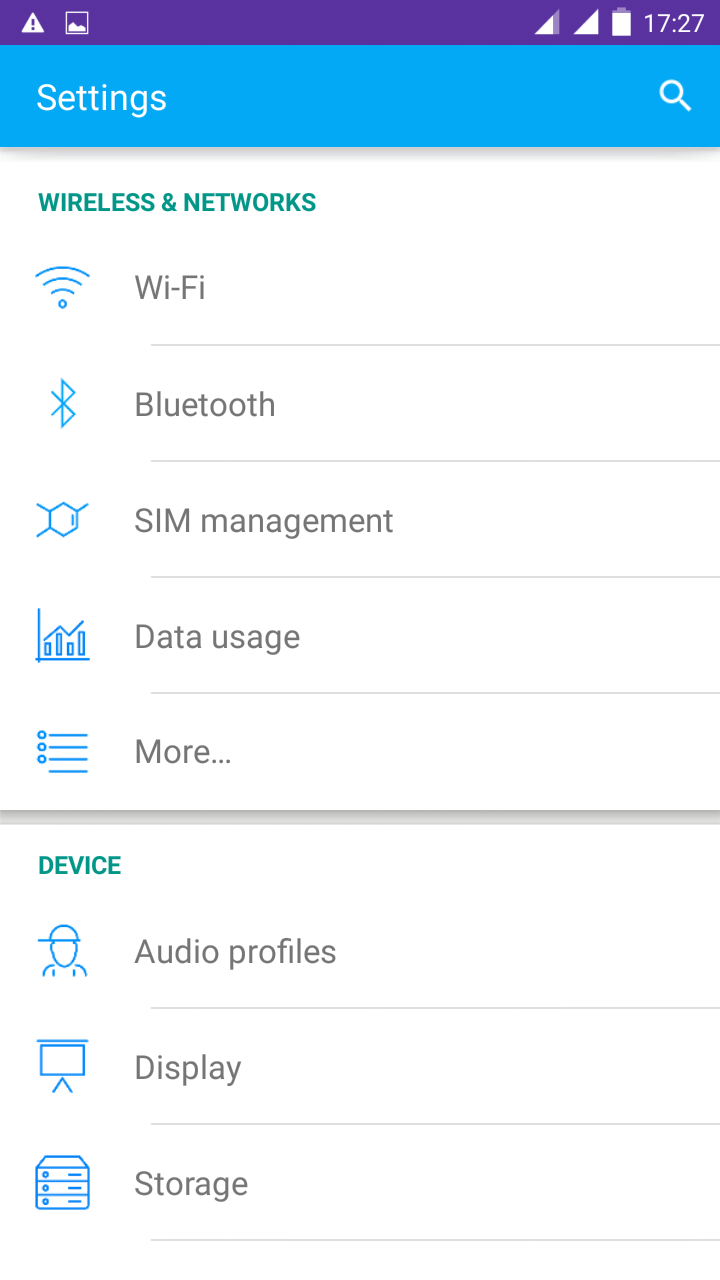Tap the WIRELESS & NETWORKS section header
720x1280 pixels.
[176, 202]
